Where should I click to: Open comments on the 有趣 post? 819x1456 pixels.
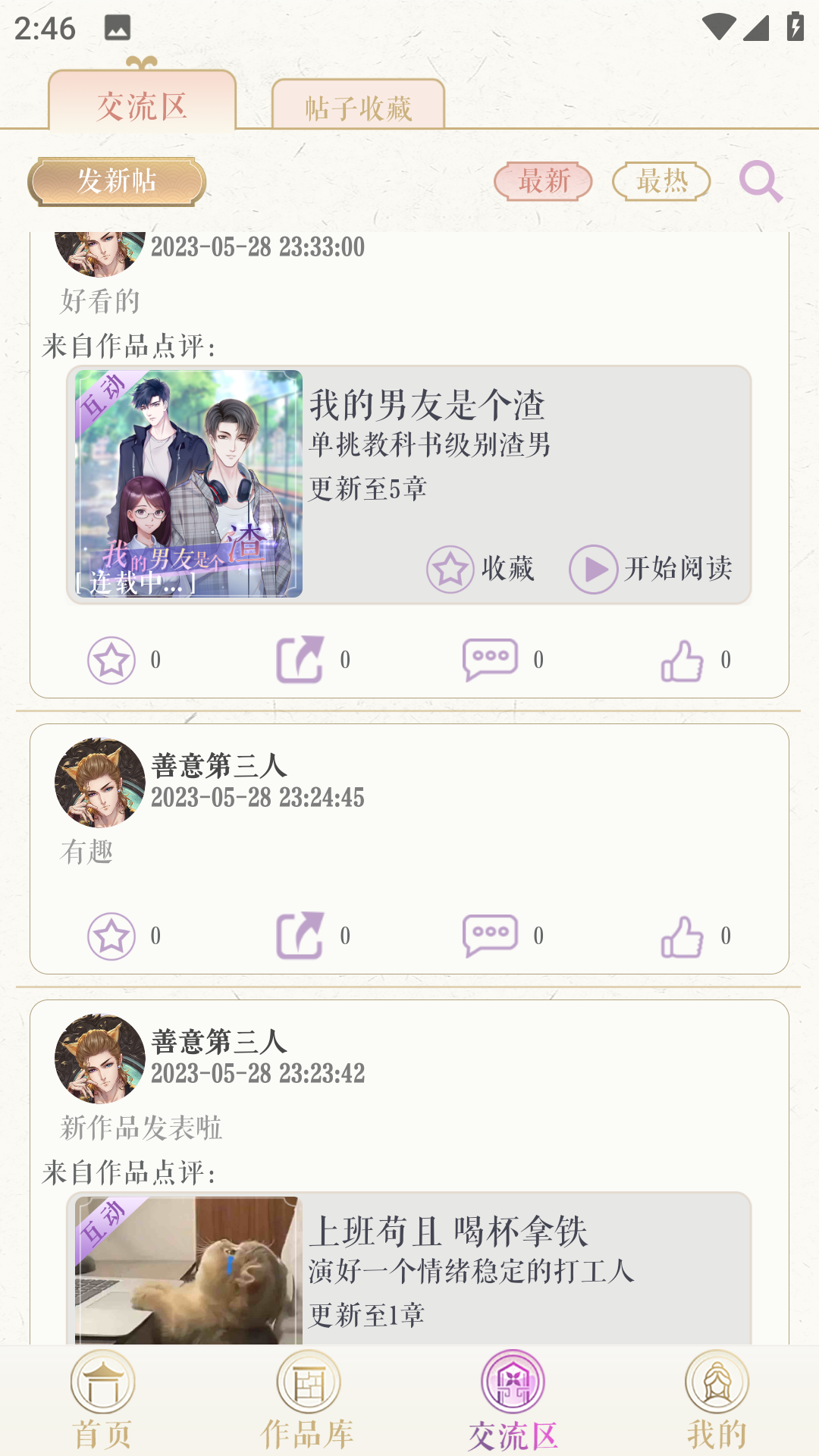[491, 936]
